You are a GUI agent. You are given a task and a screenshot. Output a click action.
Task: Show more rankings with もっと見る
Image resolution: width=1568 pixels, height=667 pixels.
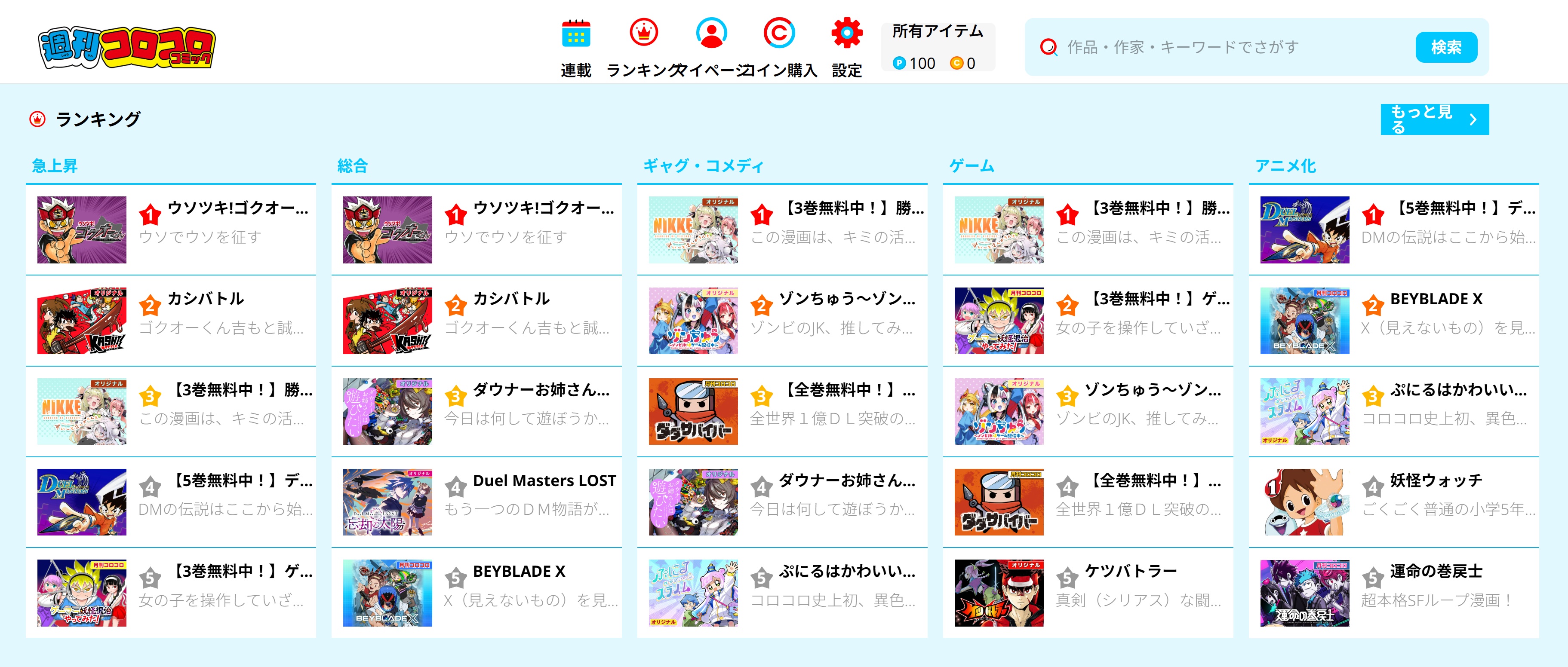[x=1434, y=119]
